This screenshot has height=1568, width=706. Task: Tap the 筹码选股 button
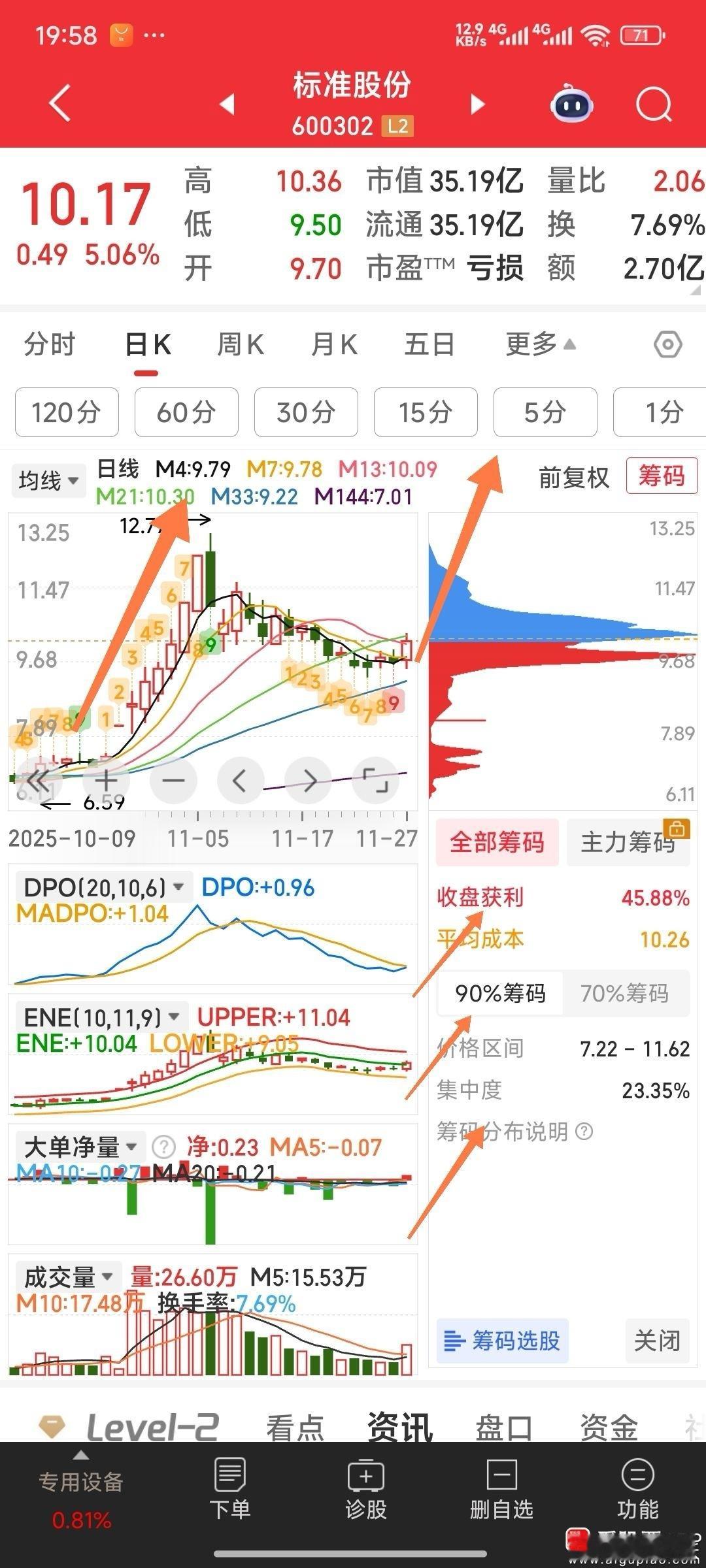[x=502, y=1341]
